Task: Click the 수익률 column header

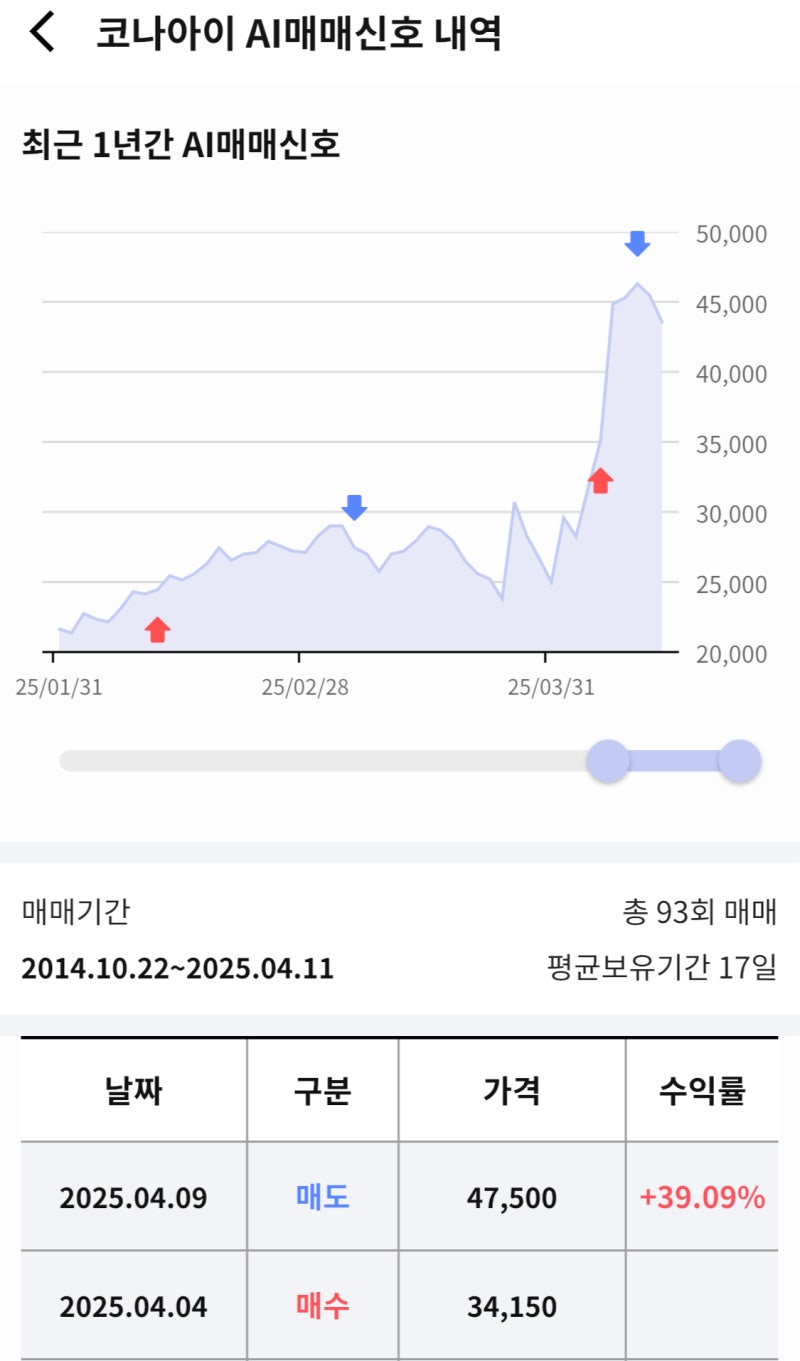Action: tap(703, 1091)
